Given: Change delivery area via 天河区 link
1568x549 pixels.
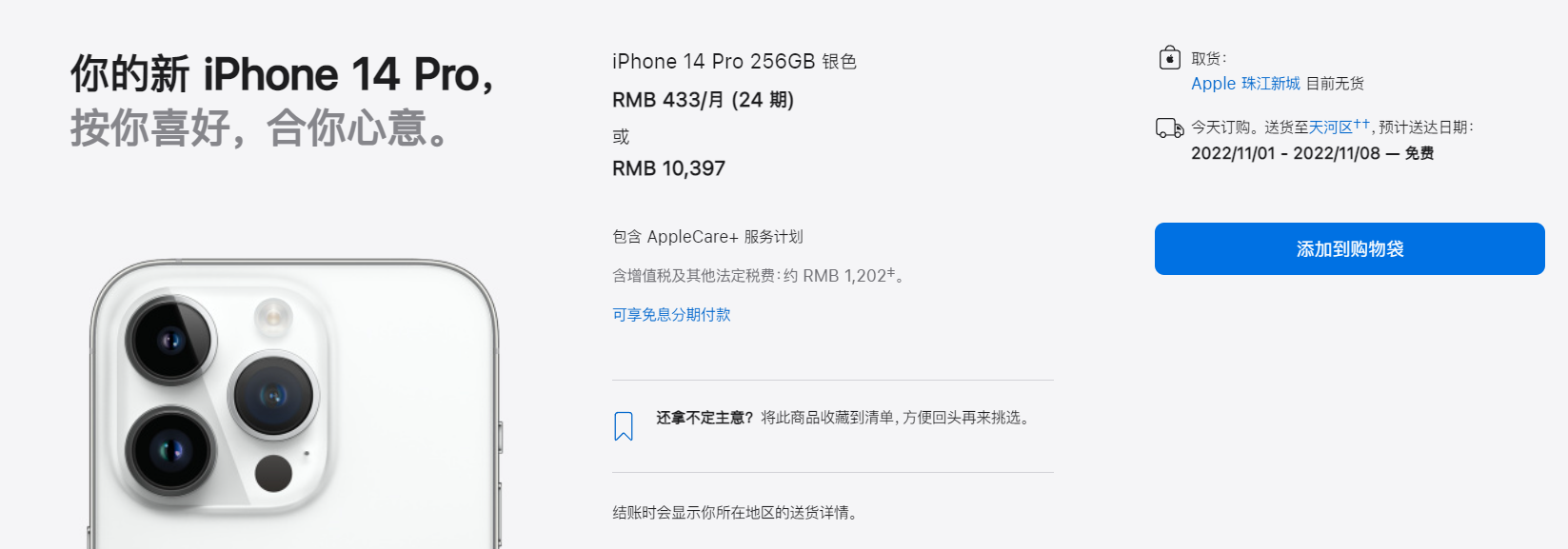Looking at the screenshot, I should click(1330, 127).
